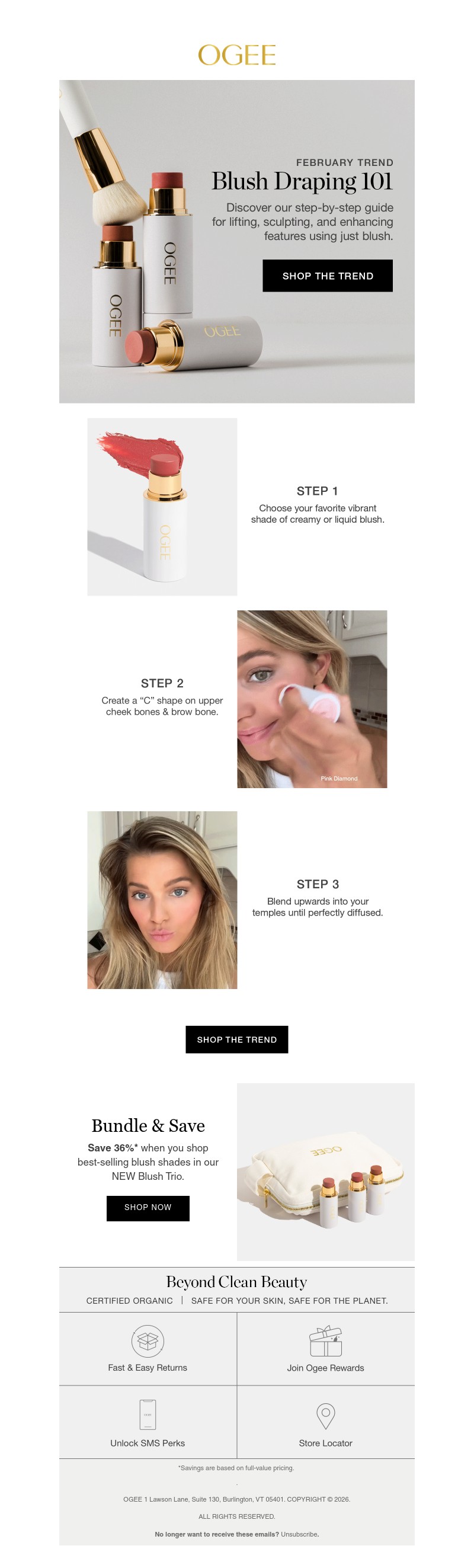Tap the Unsubscribe link
This screenshot has width=474, height=1568.
[299, 1534]
